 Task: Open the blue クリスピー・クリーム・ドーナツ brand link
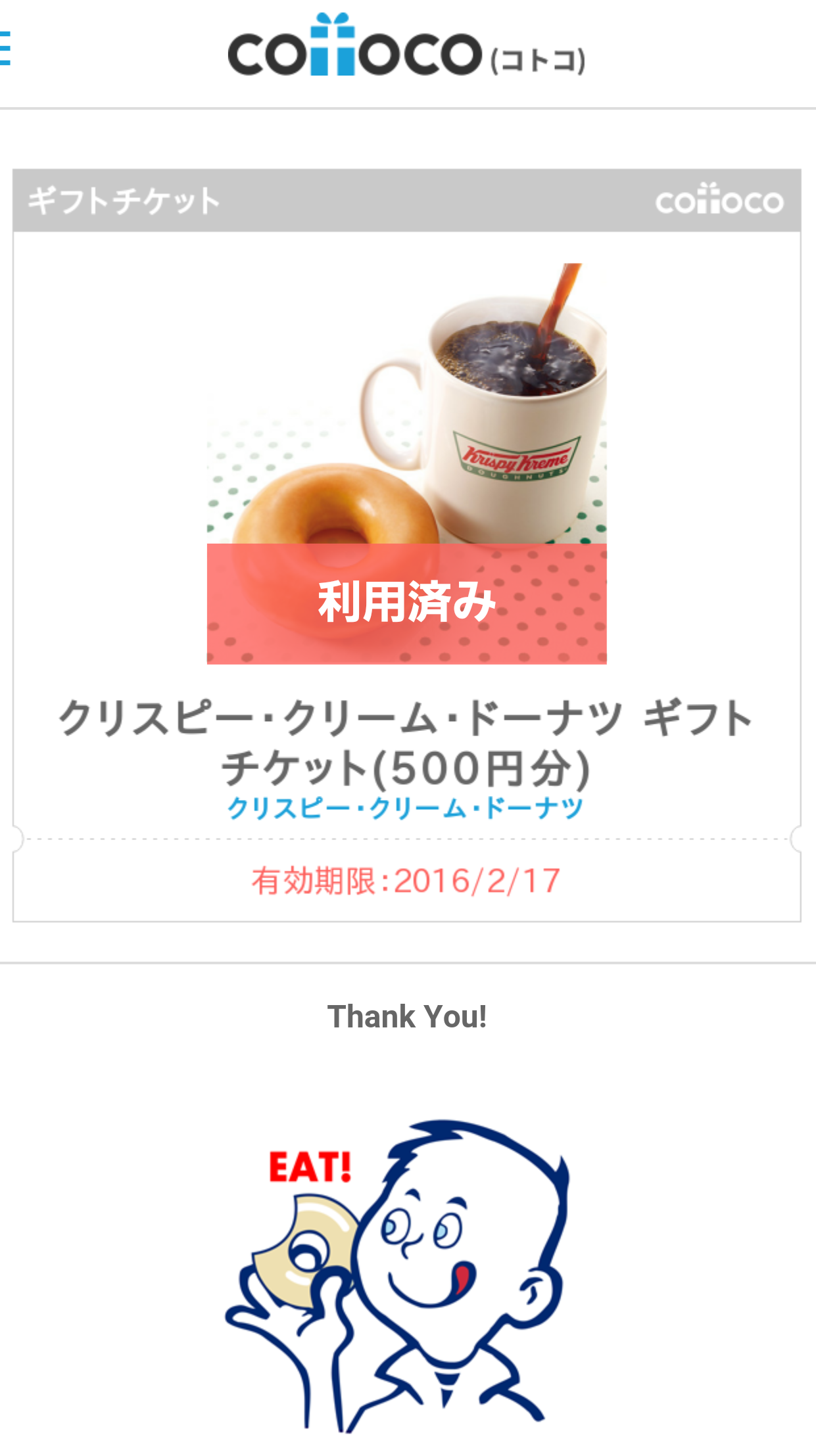405,807
